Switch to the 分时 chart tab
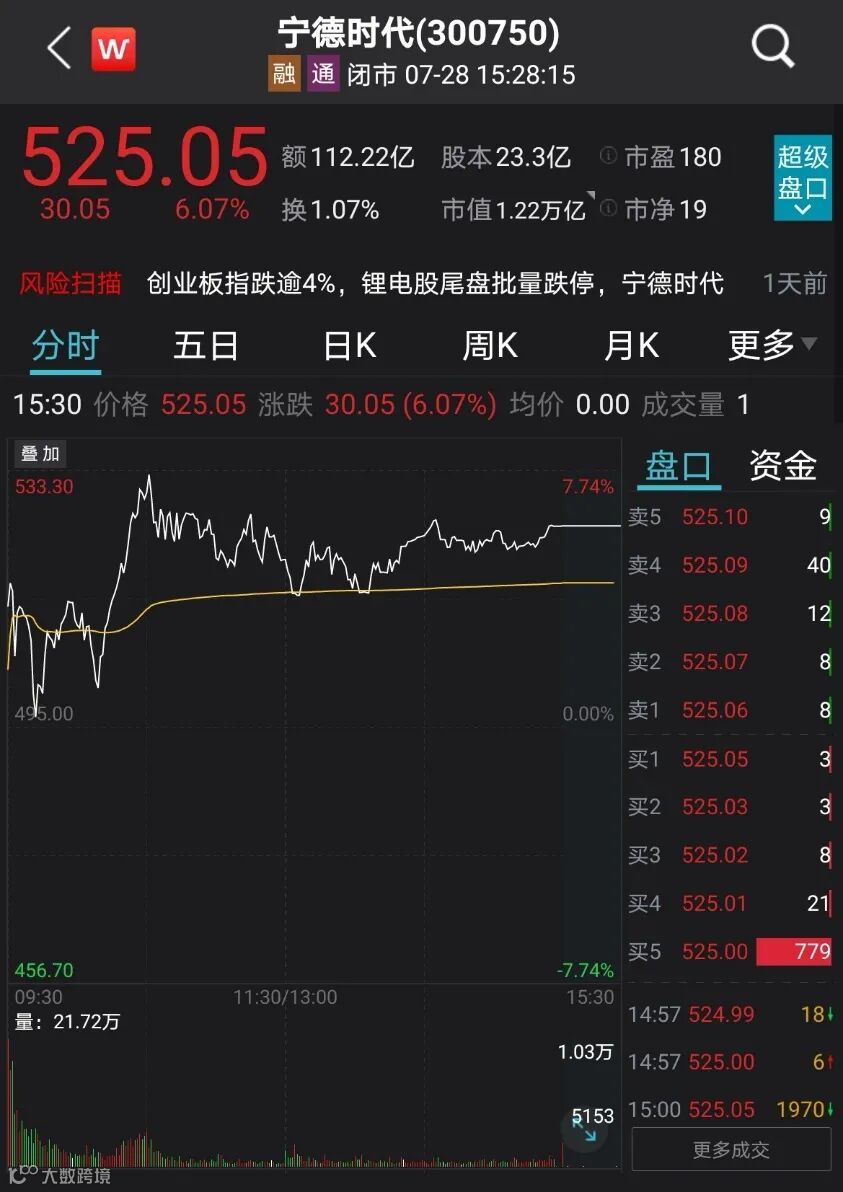This screenshot has width=843, height=1192. pyautogui.click(x=65, y=347)
